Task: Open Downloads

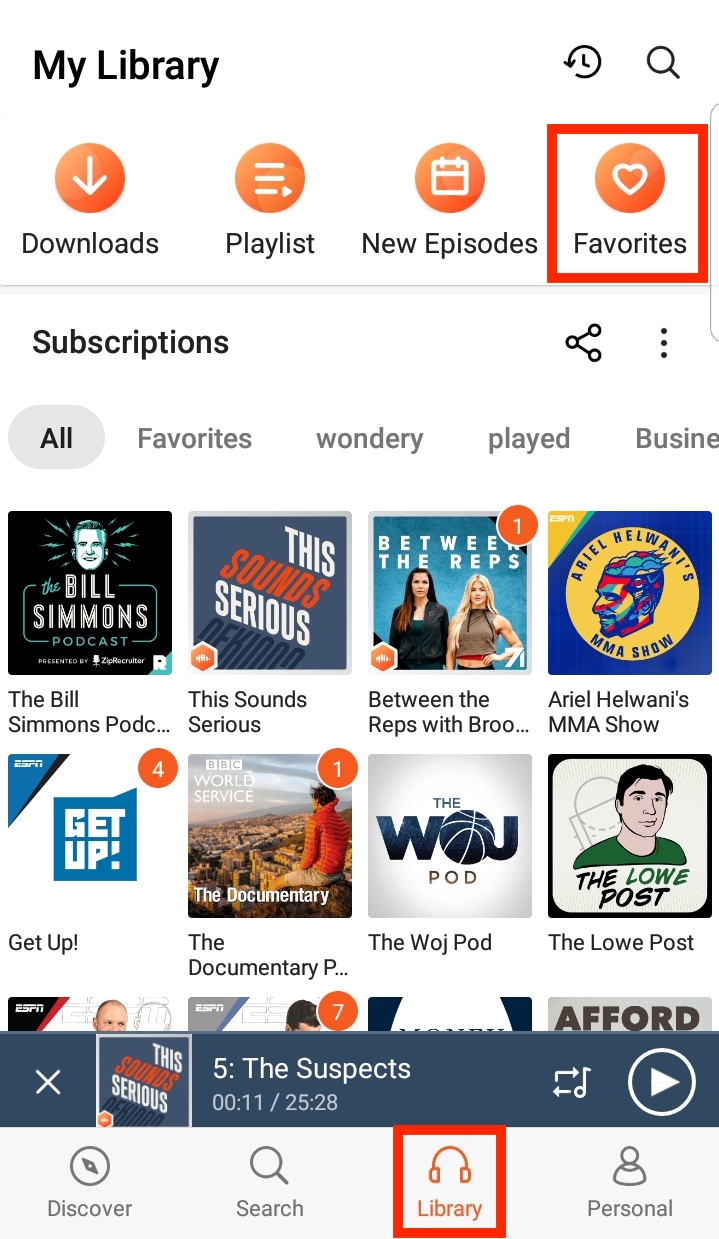Action: [x=90, y=200]
